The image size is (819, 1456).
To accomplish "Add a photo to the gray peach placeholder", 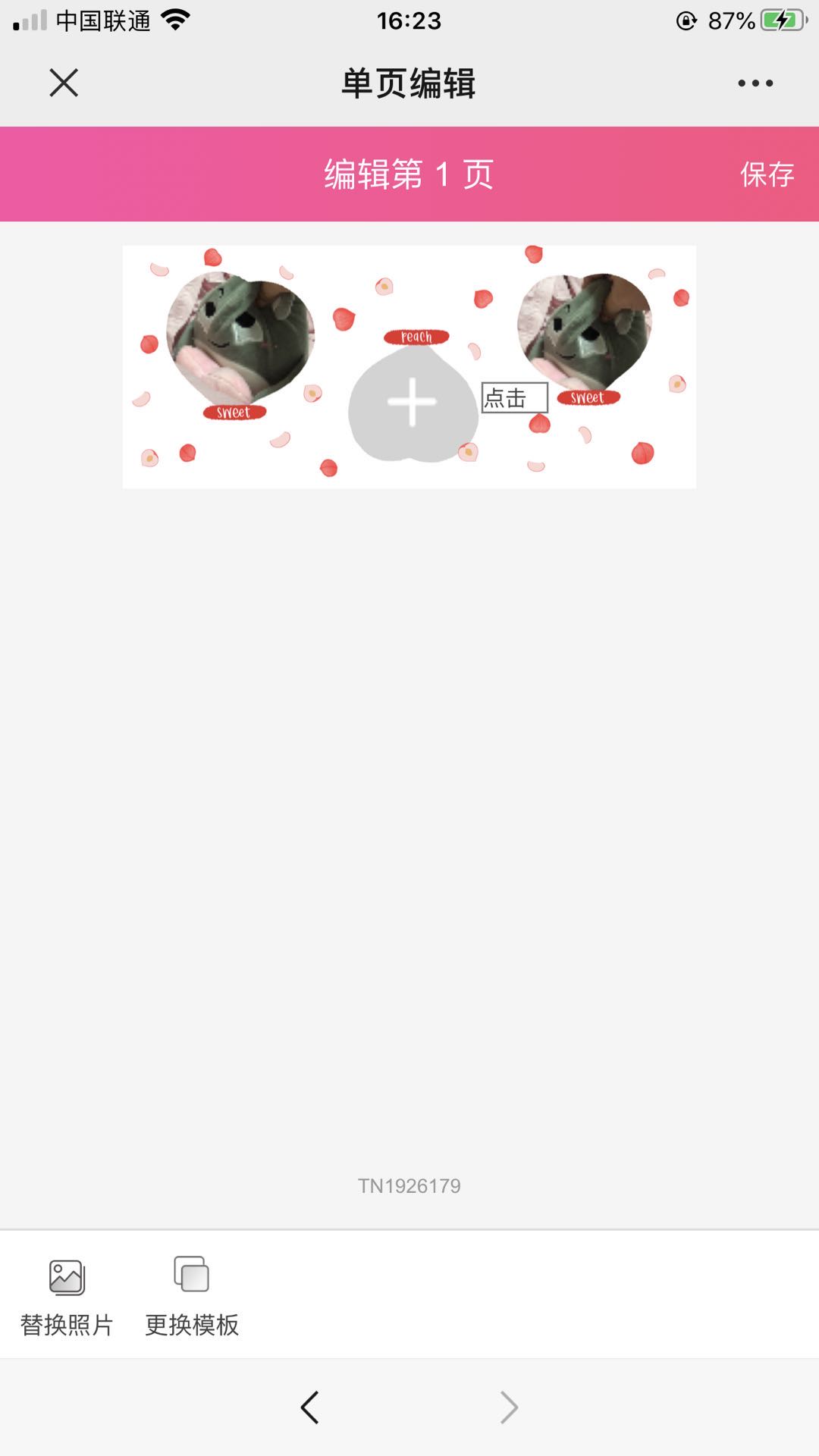I will pyautogui.click(x=412, y=402).
